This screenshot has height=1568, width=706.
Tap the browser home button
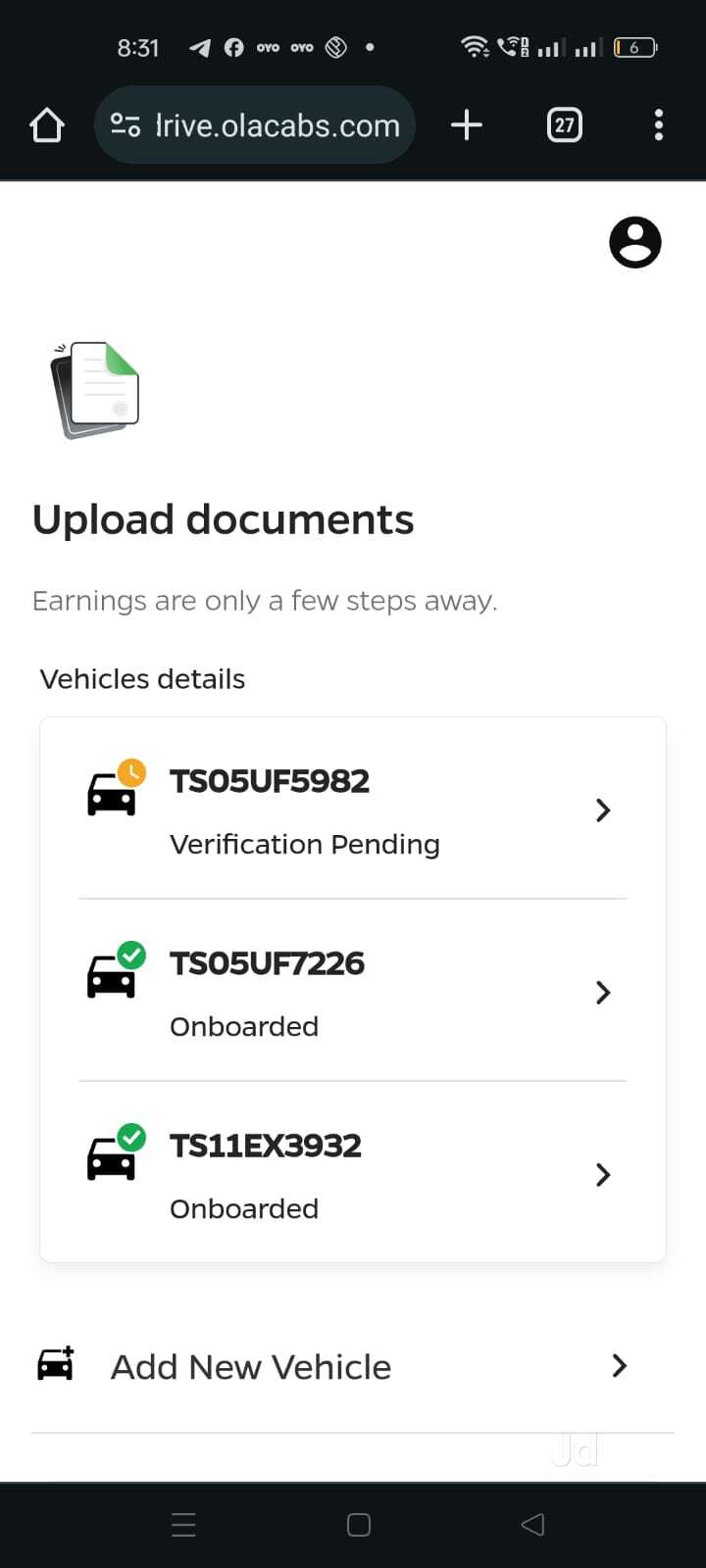(47, 125)
